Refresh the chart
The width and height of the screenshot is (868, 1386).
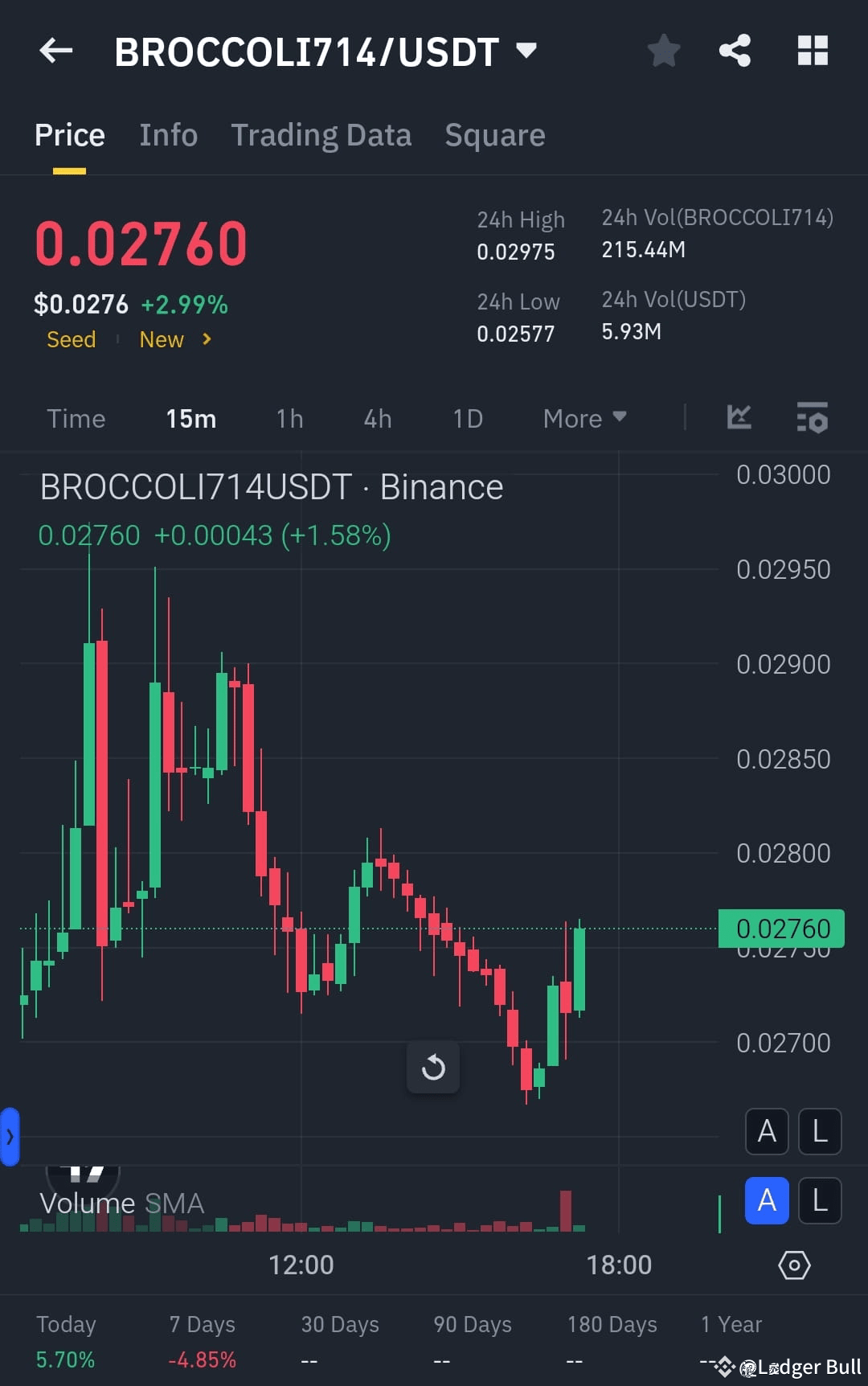(433, 1068)
